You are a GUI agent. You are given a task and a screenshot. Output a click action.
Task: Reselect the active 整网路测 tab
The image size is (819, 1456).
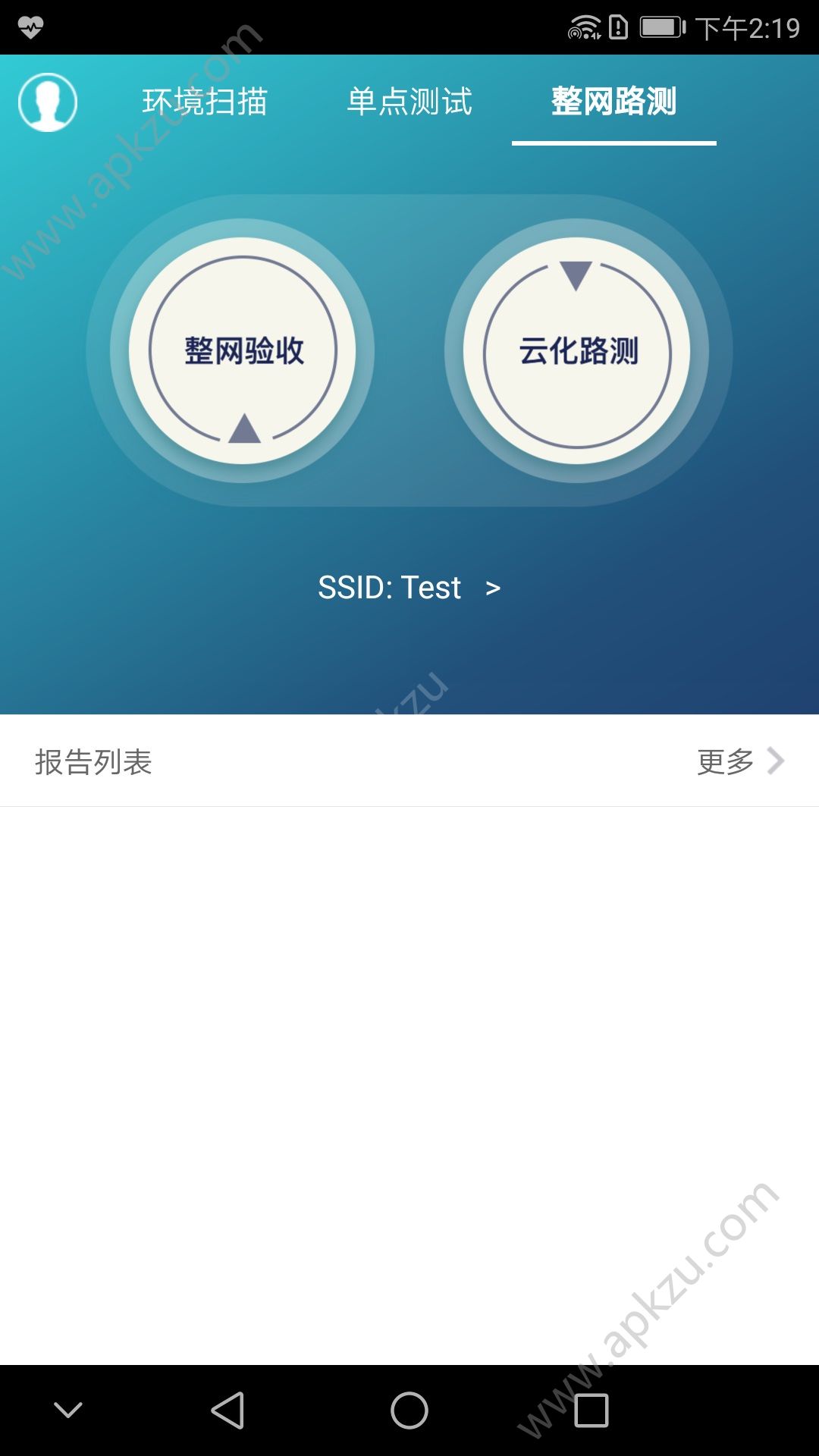point(614,102)
